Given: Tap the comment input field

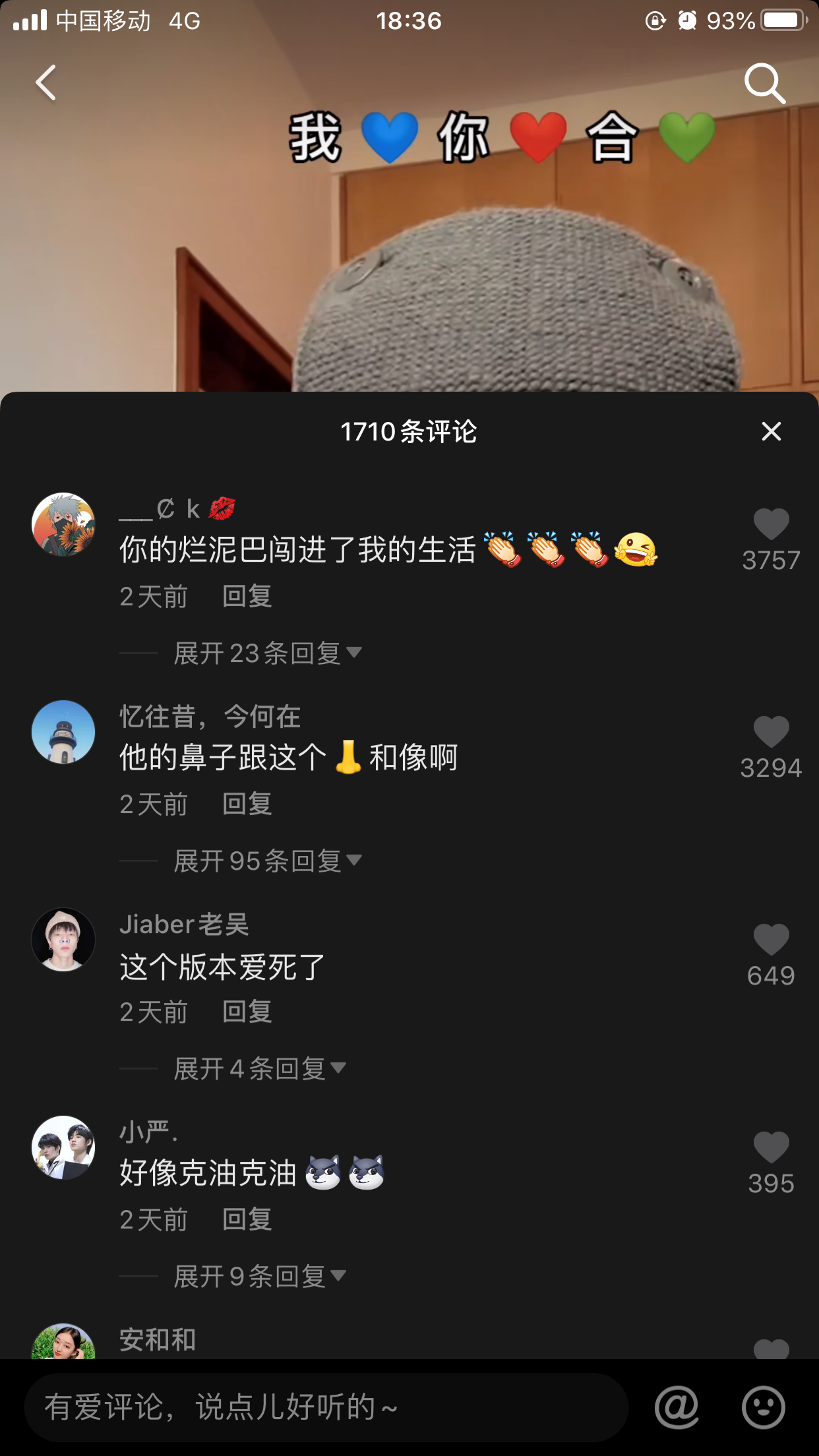Looking at the screenshot, I should (326, 1407).
